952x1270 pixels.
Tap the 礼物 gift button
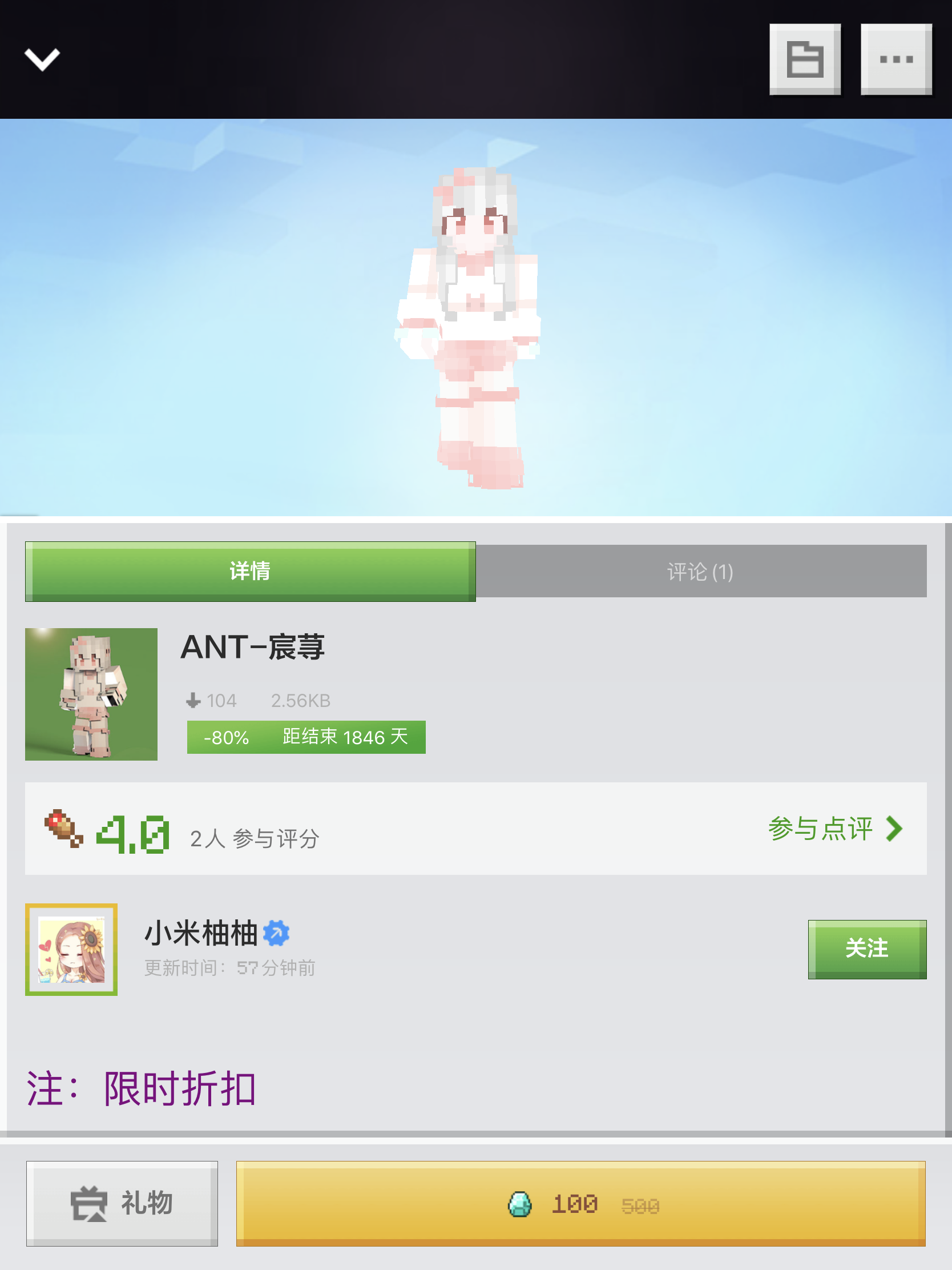click(x=122, y=1203)
